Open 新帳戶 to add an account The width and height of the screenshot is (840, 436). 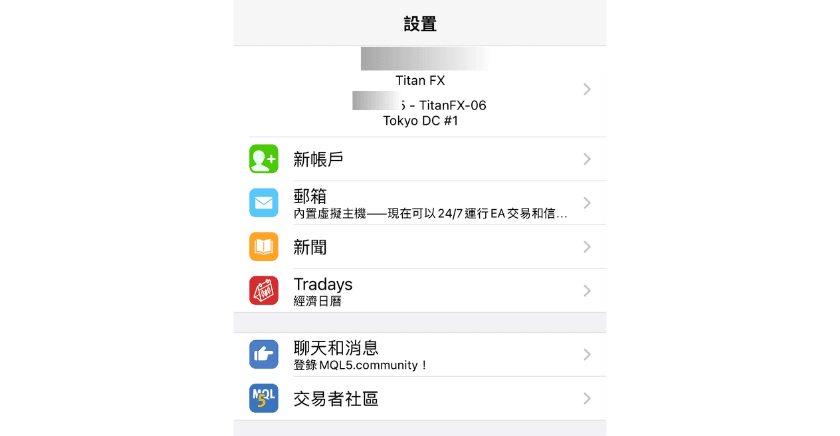pyautogui.click(x=420, y=159)
